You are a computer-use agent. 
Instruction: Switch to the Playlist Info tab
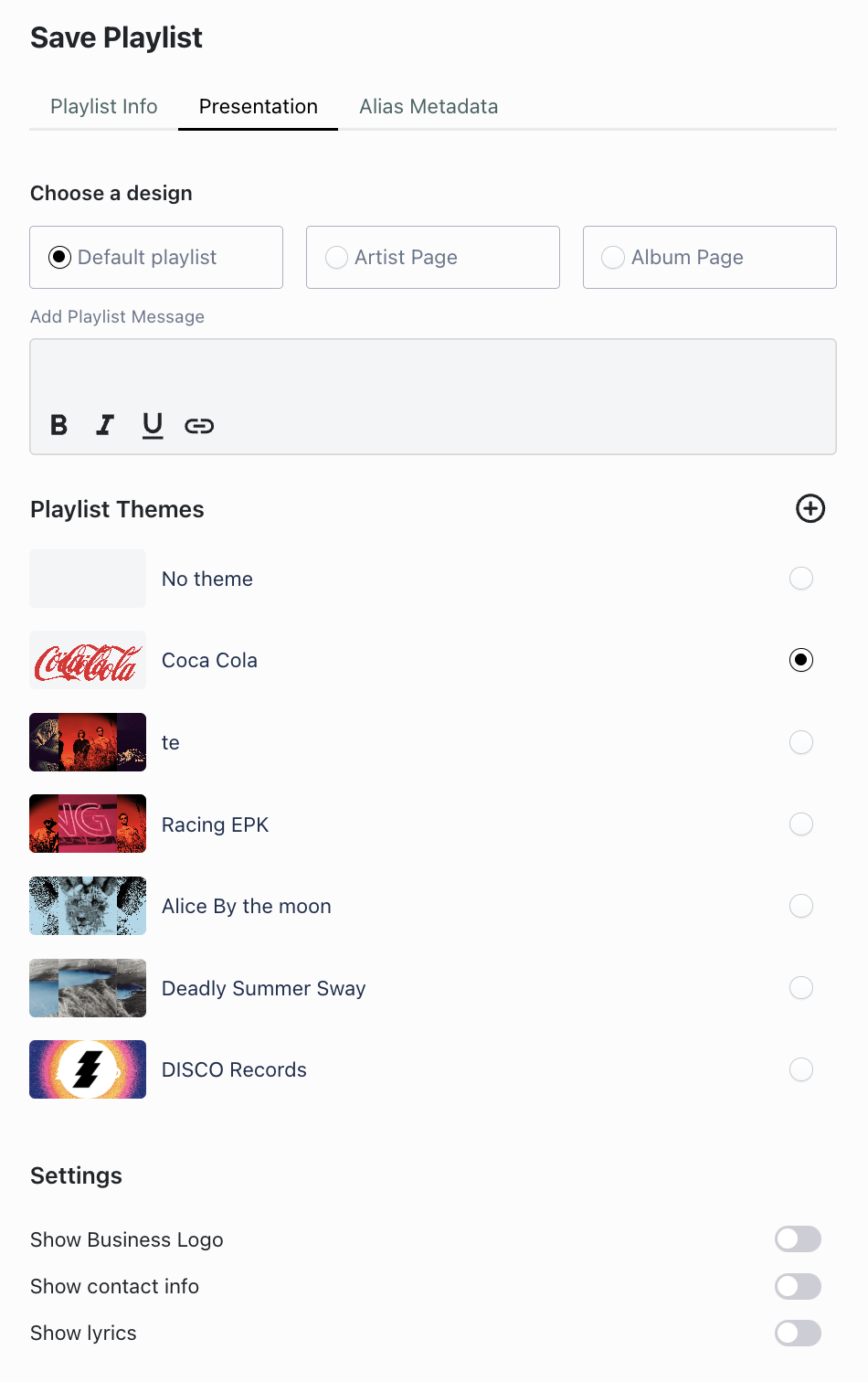point(103,106)
